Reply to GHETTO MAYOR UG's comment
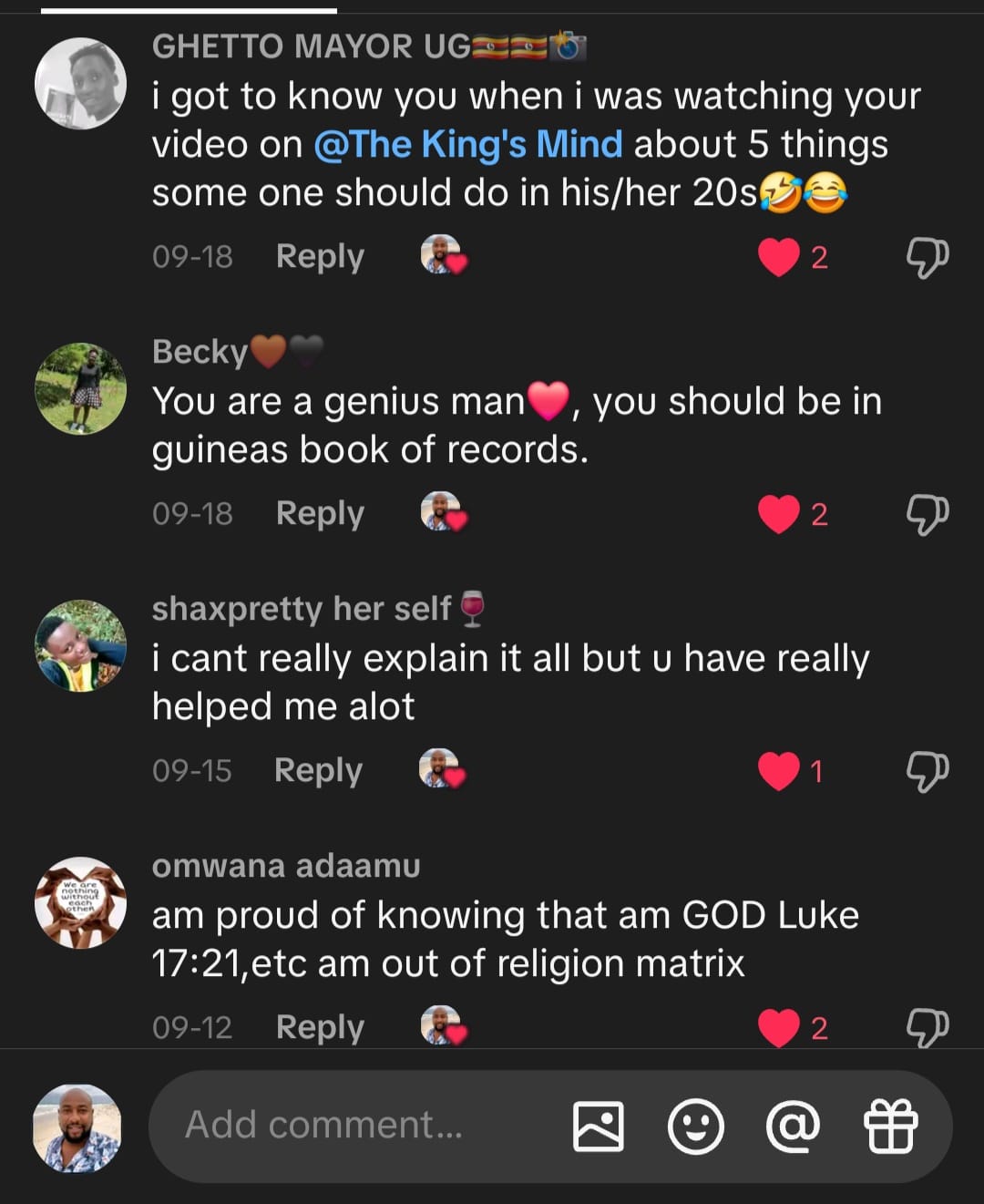Screen dimensions: 984x1204 pyautogui.click(x=320, y=257)
